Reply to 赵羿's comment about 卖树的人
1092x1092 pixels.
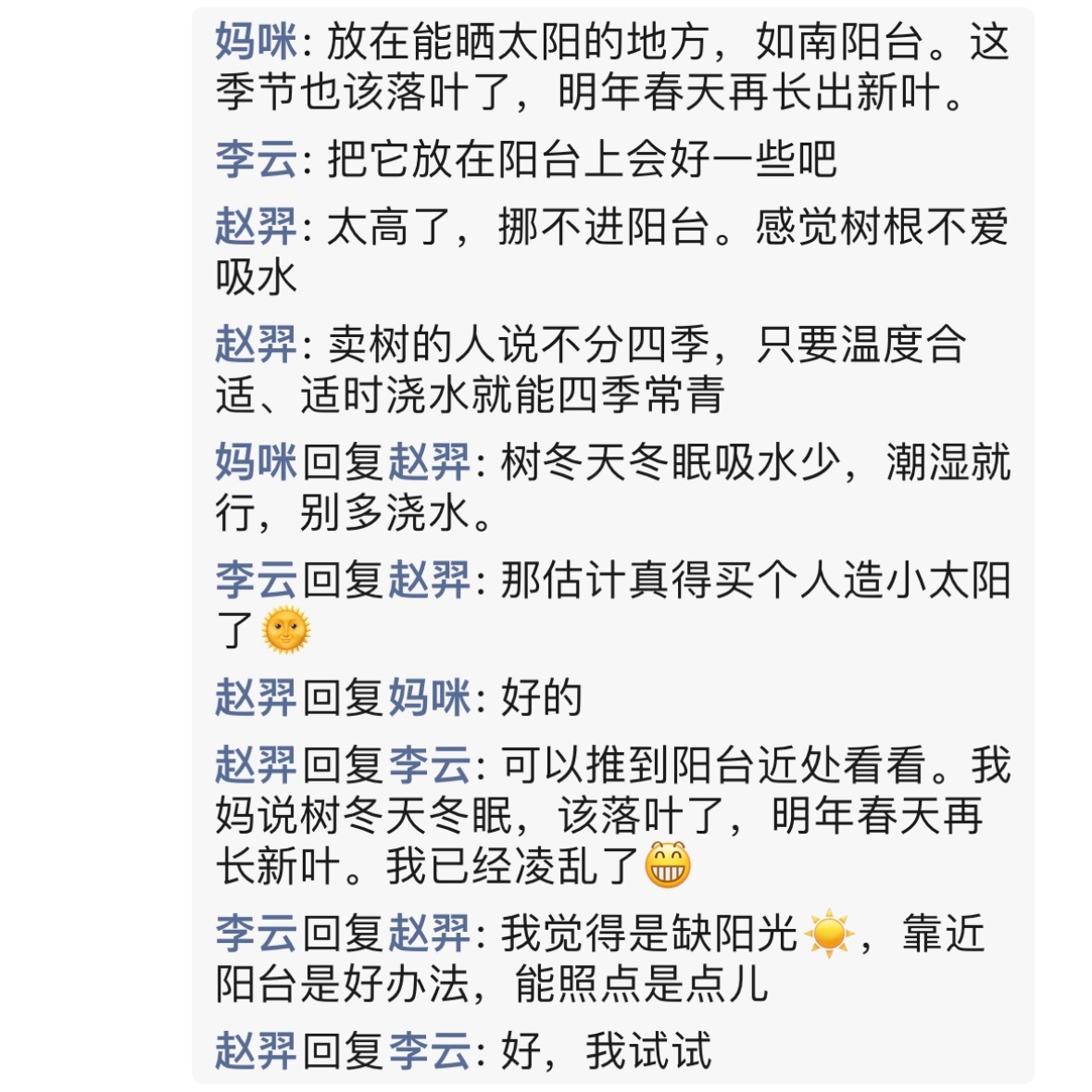[611, 370]
